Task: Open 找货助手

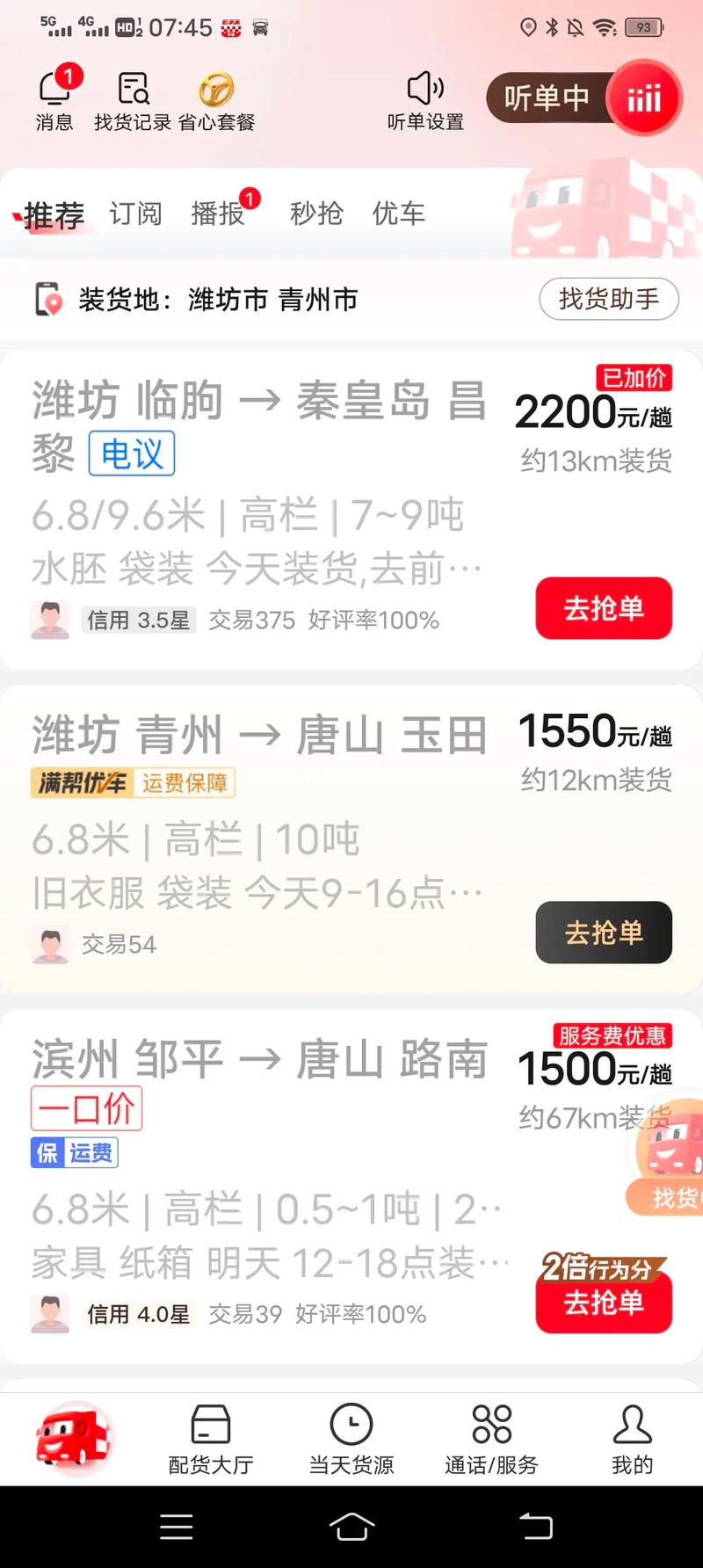Action: pos(608,300)
